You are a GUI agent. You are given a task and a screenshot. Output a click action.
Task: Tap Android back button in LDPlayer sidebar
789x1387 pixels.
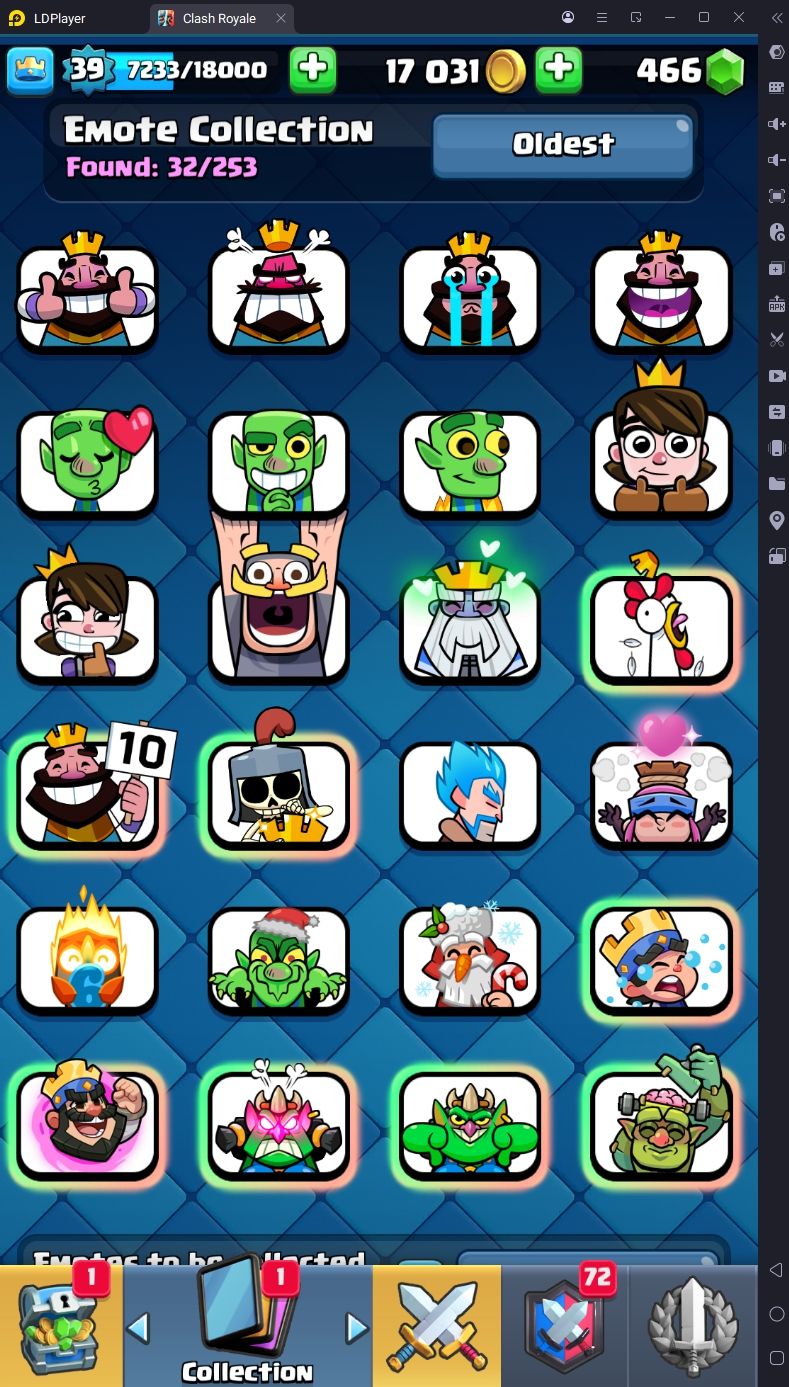pos(776,1270)
